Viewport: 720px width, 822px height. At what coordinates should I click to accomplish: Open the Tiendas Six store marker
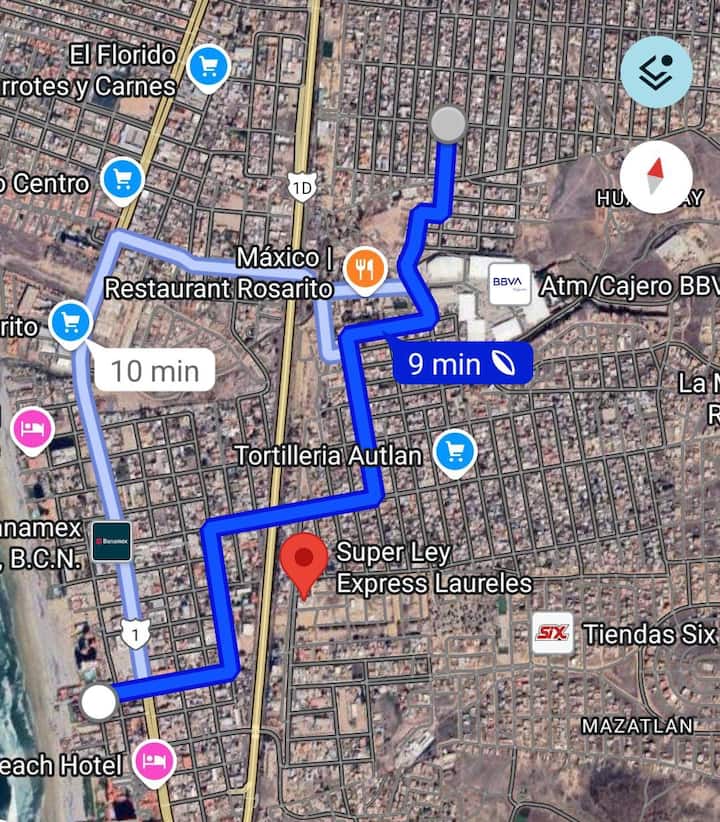coord(553,633)
